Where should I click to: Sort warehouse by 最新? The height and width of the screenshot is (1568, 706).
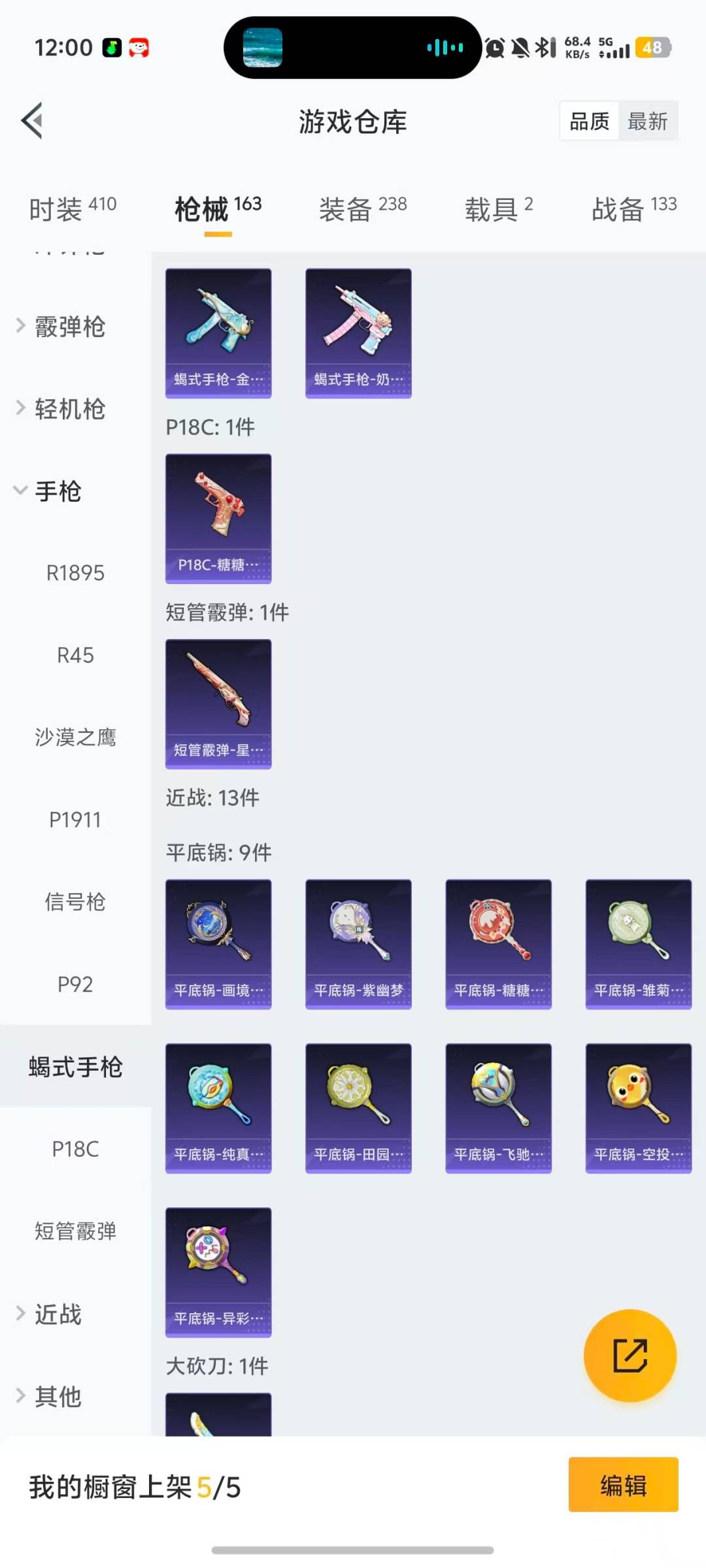647,121
